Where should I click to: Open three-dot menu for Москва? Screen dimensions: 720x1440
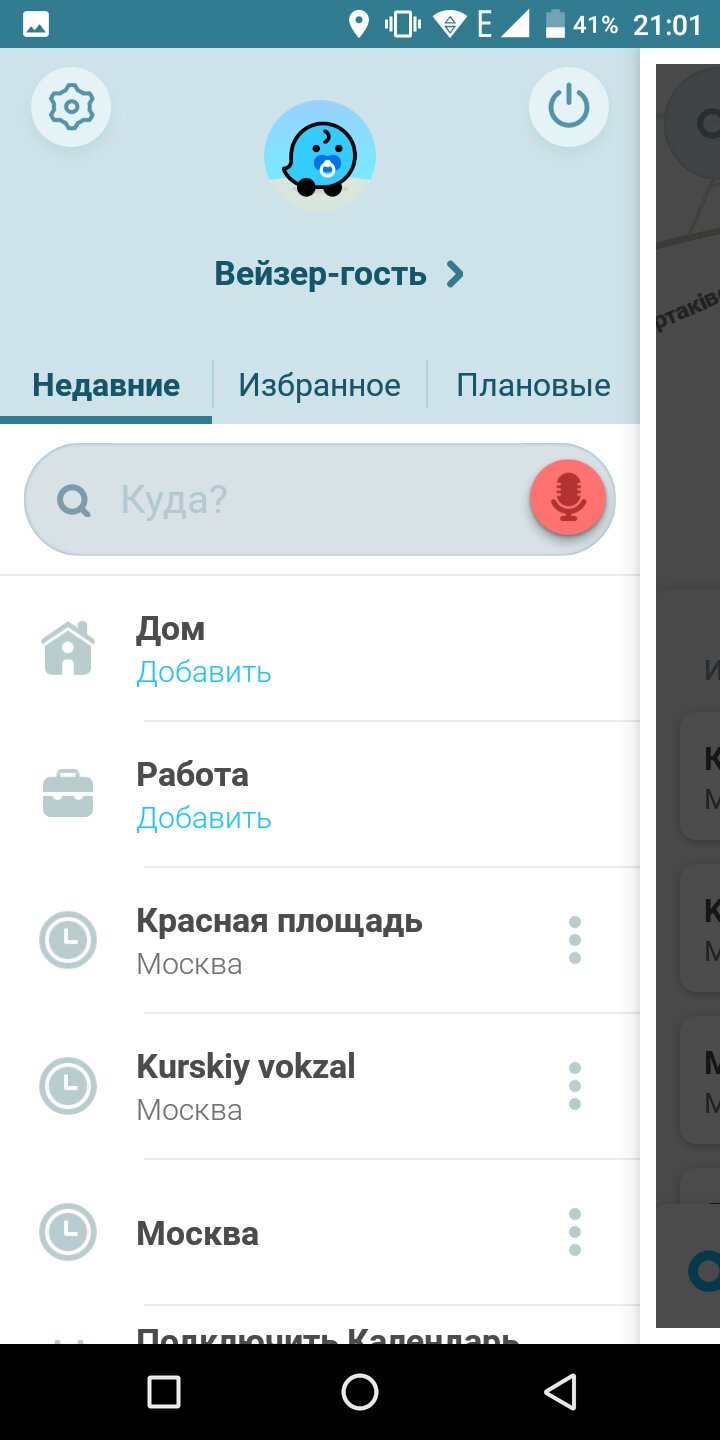(x=575, y=1232)
